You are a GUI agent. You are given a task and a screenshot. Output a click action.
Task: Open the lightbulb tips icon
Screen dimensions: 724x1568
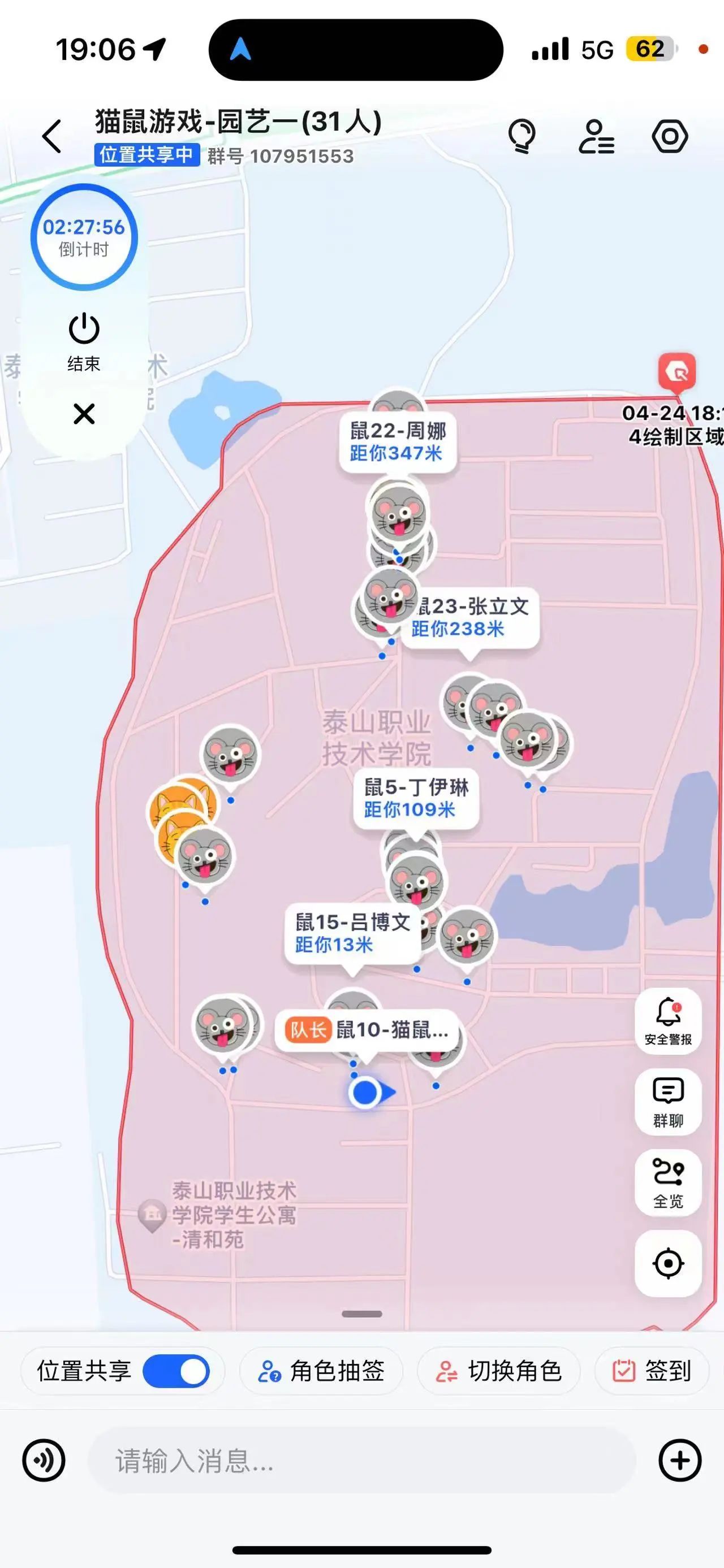(x=522, y=136)
